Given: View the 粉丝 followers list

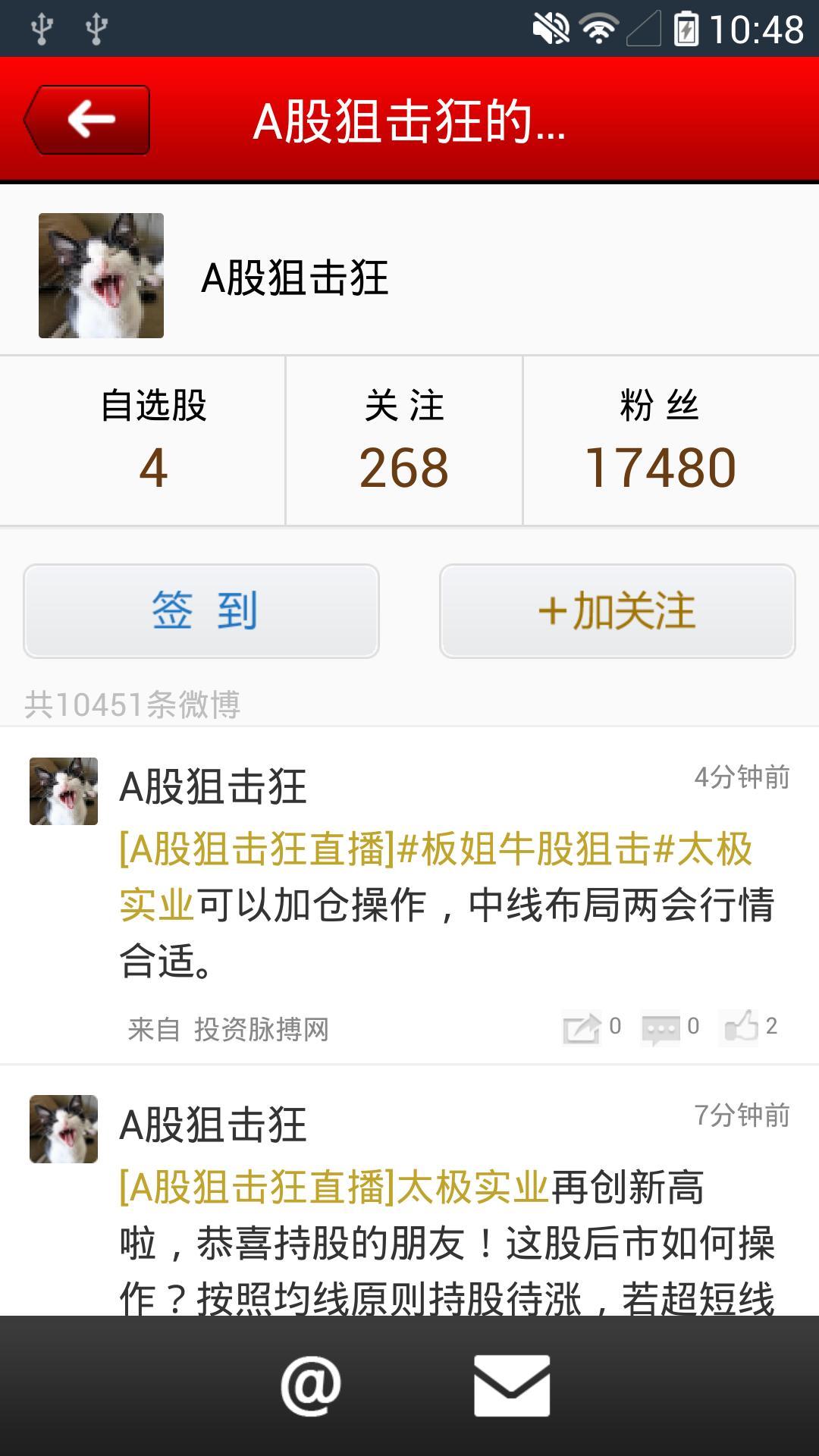Looking at the screenshot, I should pos(659,441).
